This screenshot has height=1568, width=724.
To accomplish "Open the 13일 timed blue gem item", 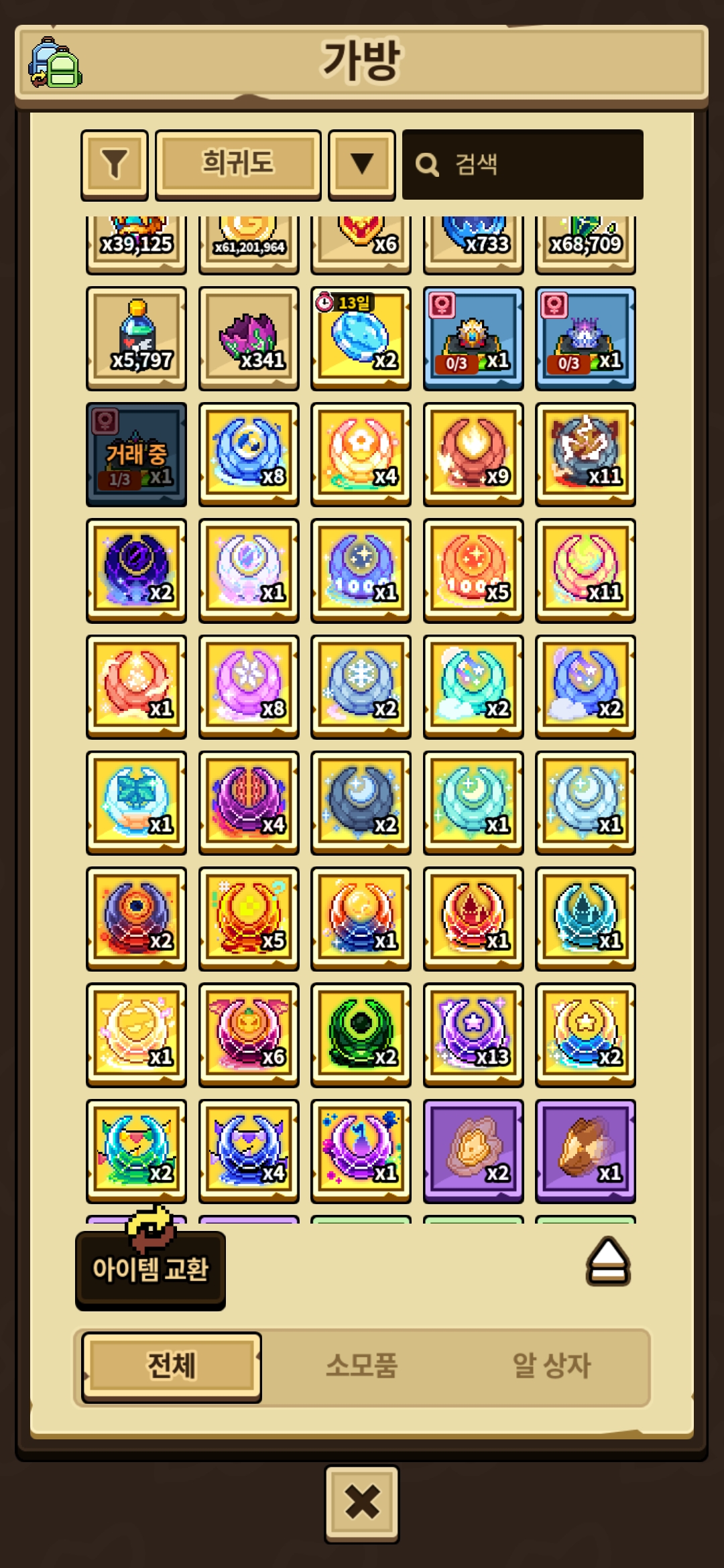I will pyautogui.click(x=361, y=338).
